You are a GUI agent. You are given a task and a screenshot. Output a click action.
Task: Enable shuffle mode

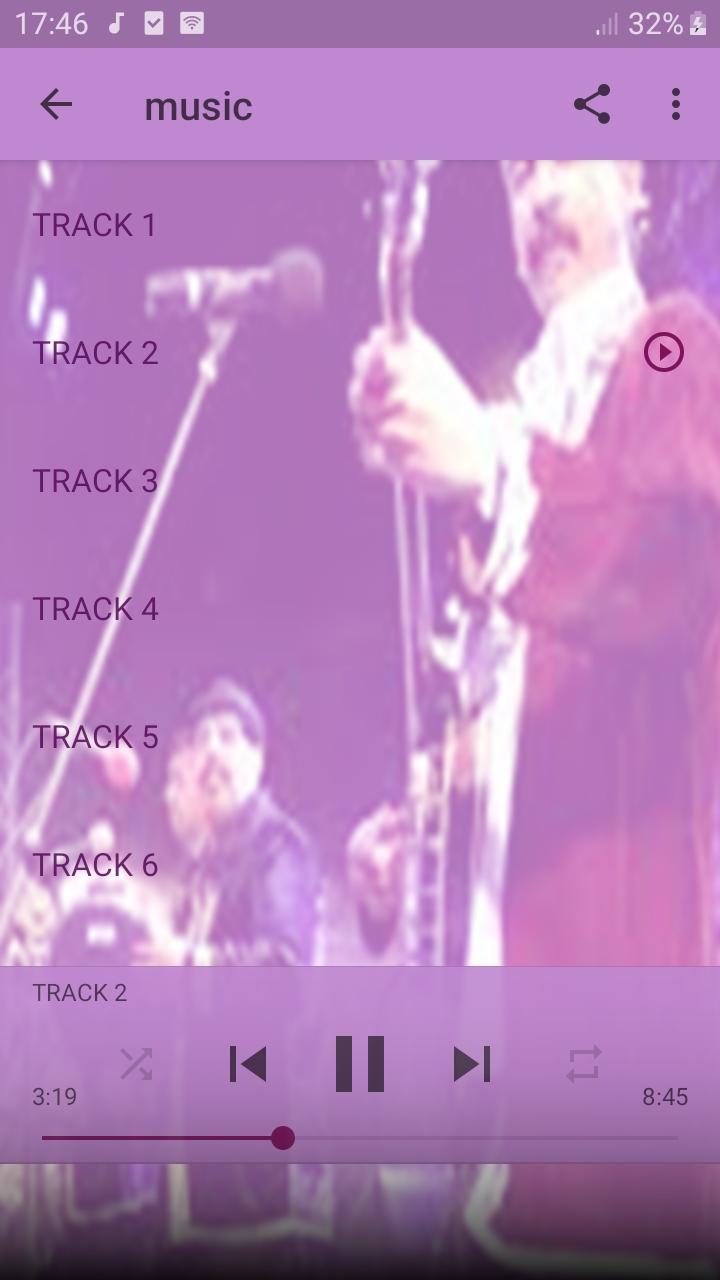click(x=136, y=1064)
